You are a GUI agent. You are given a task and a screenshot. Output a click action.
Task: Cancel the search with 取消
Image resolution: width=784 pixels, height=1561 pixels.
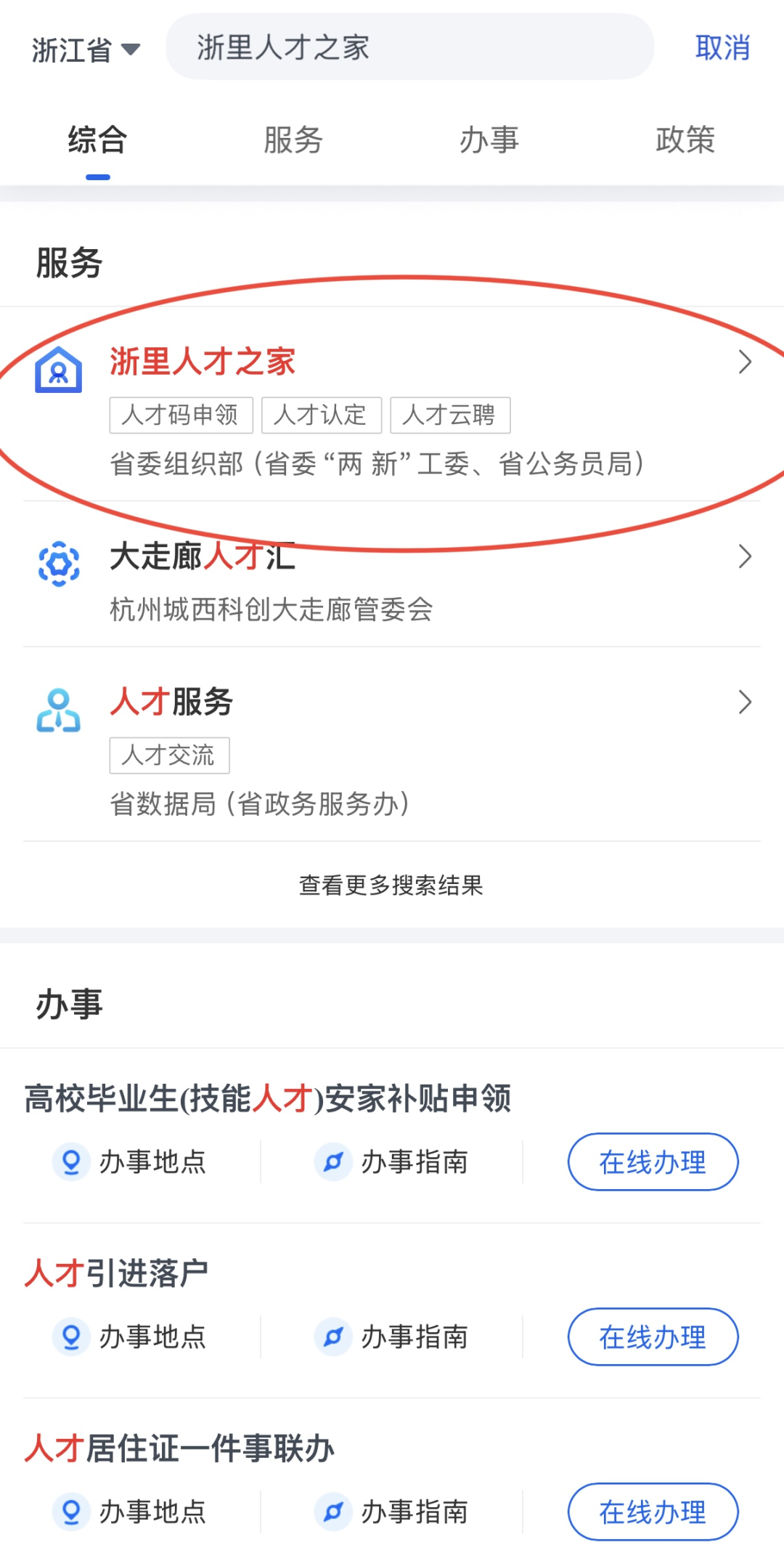[x=722, y=48]
